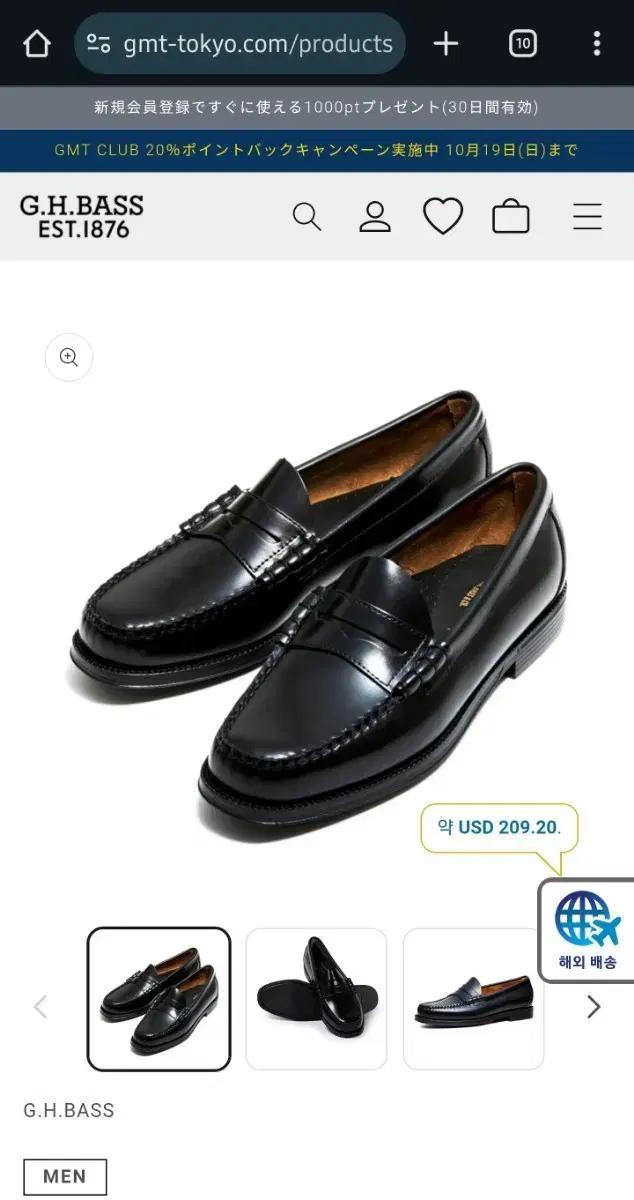Open the browser overflow menu
634x1200 pixels.
(x=596, y=44)
